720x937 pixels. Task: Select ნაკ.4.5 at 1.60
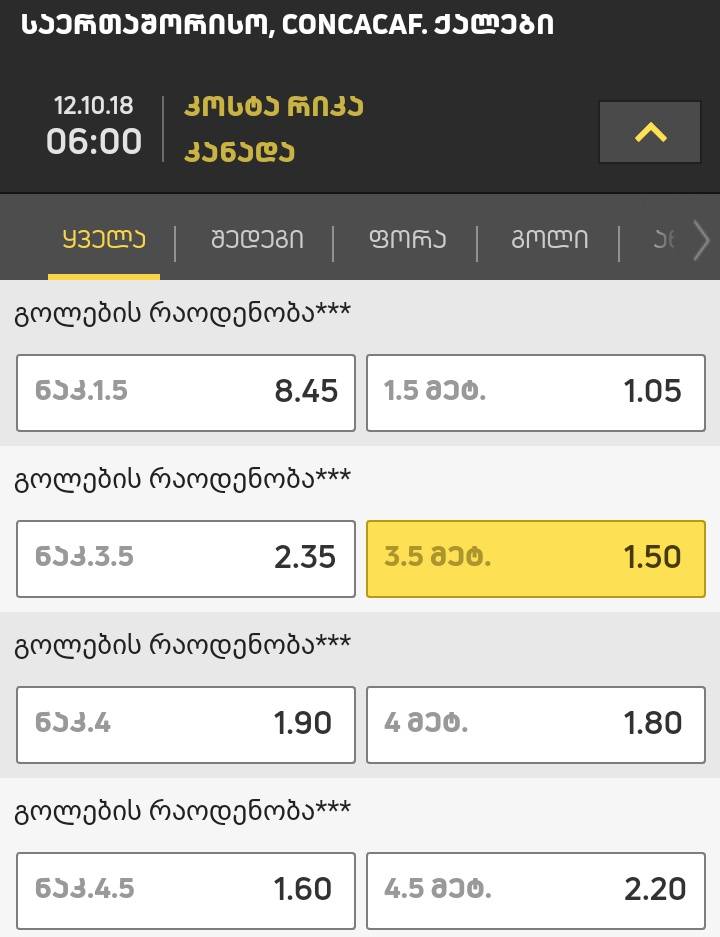(x=186, y=890)
